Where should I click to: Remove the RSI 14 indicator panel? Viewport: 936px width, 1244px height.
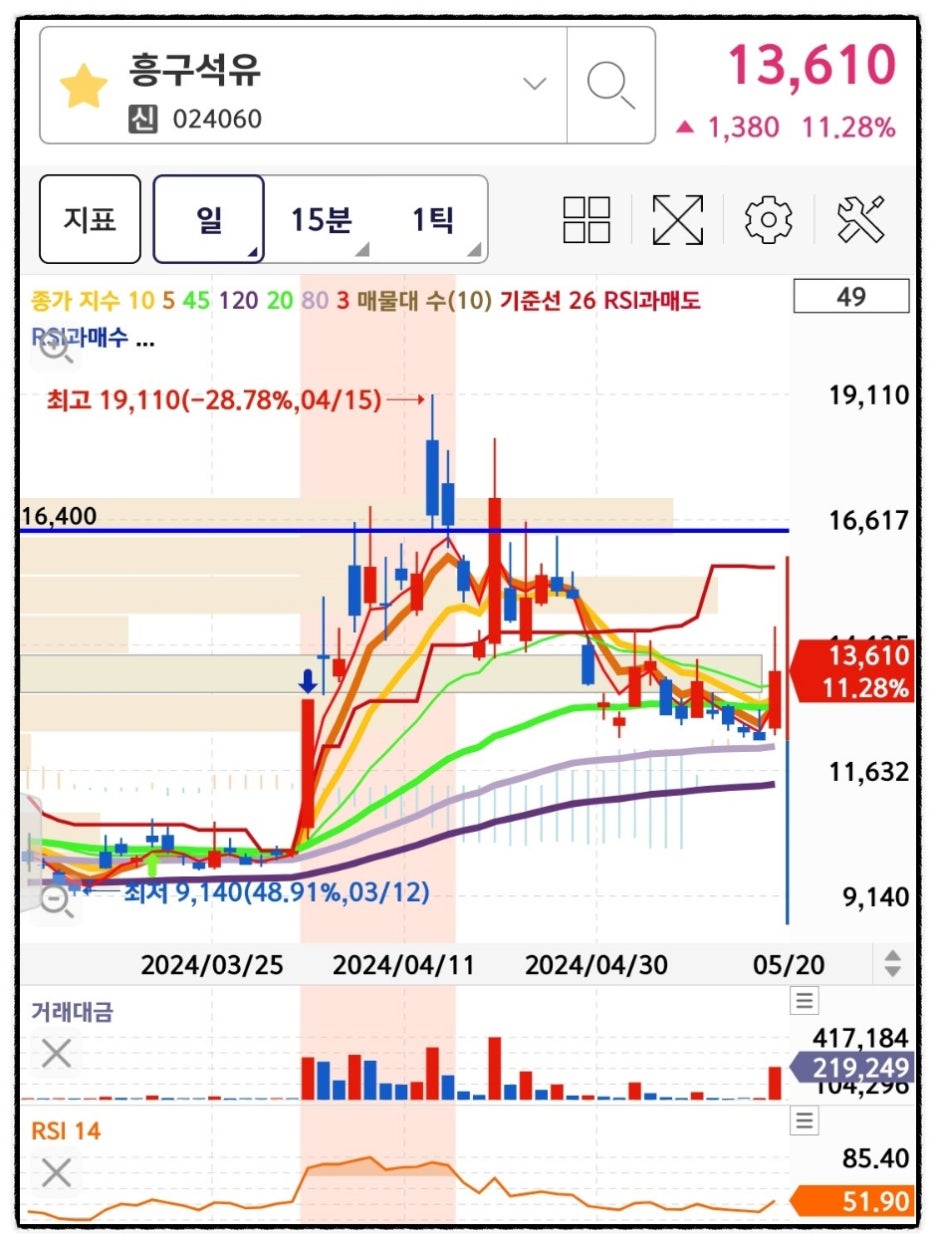point(56,1172)
